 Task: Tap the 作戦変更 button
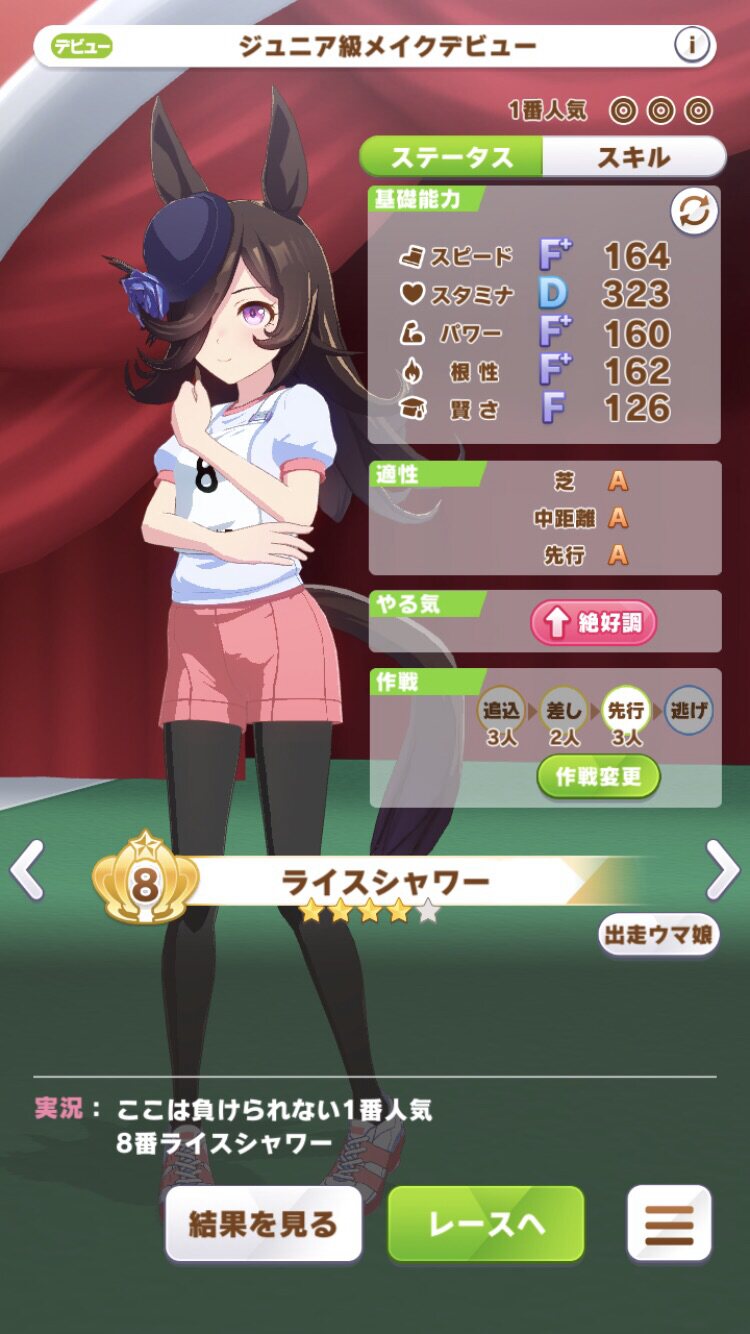click(x=598, y=777)
